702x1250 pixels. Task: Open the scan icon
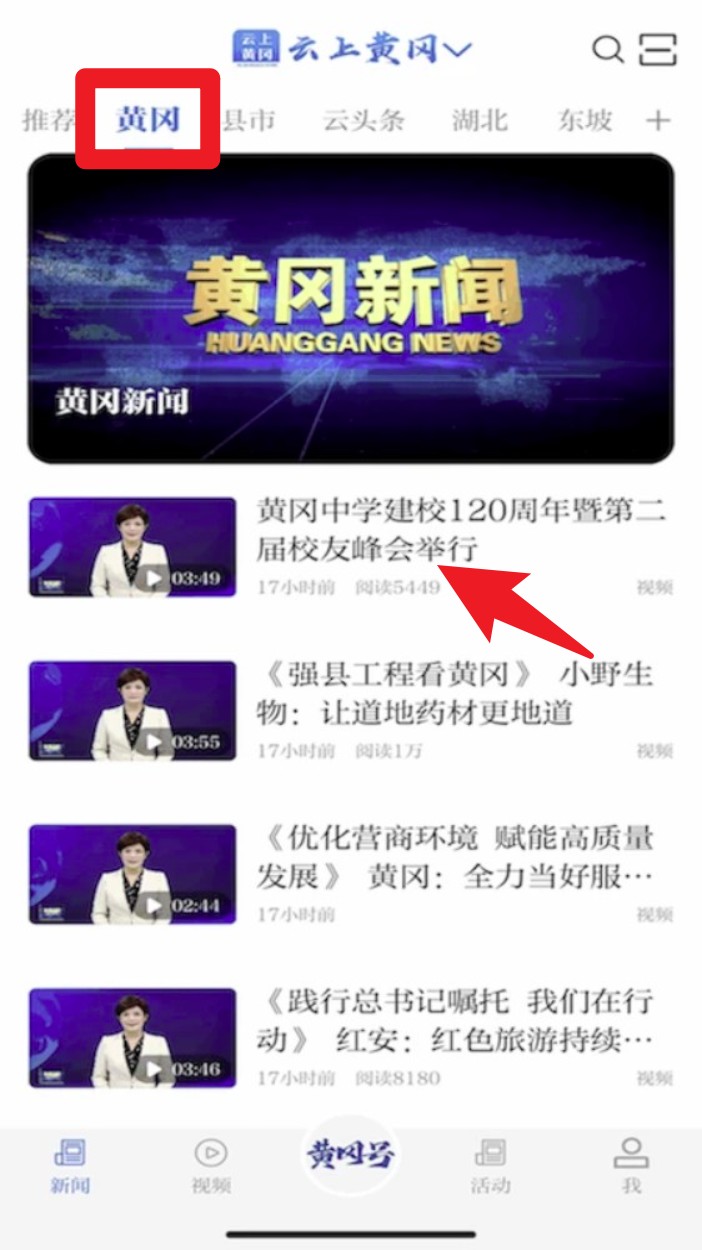coord(658,49)
